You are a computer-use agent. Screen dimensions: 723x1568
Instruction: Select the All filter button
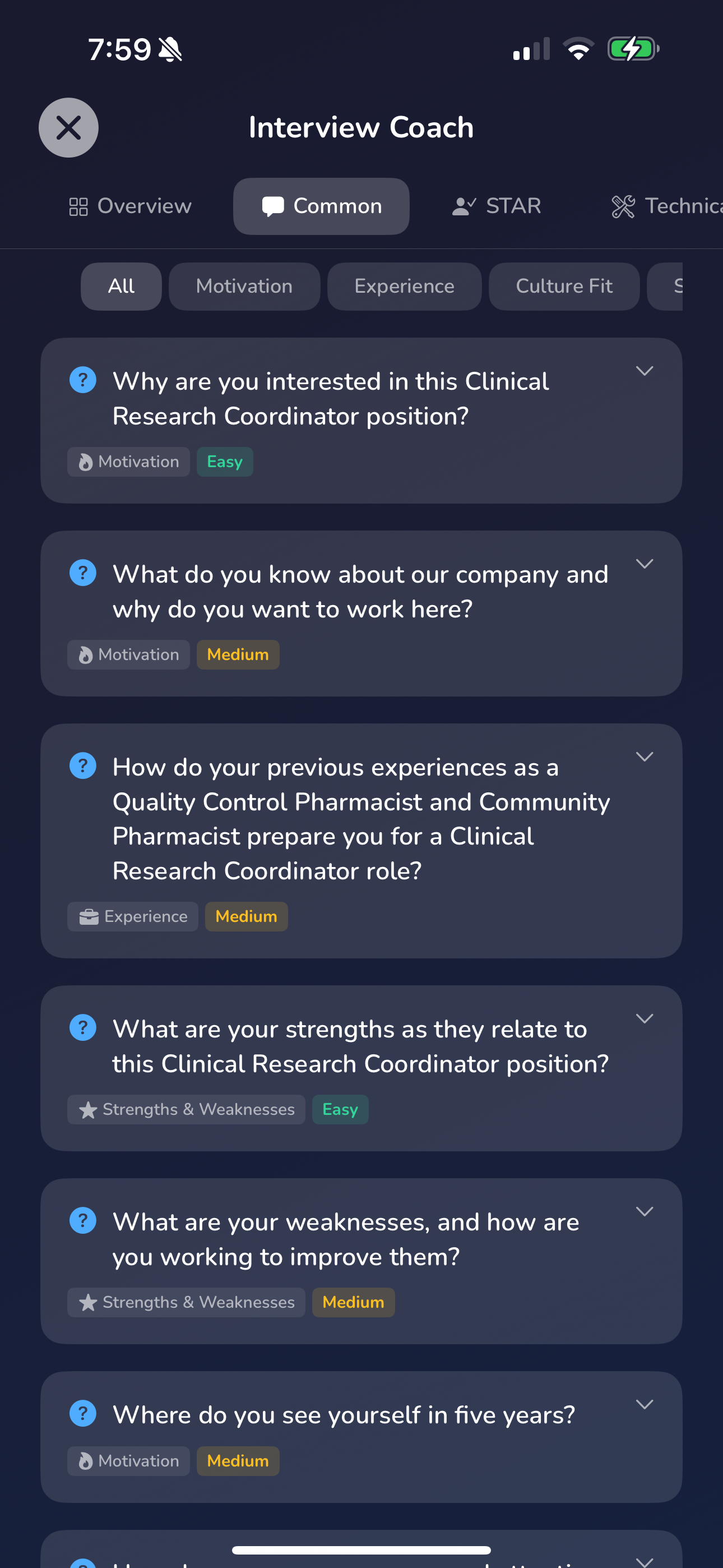121,286
